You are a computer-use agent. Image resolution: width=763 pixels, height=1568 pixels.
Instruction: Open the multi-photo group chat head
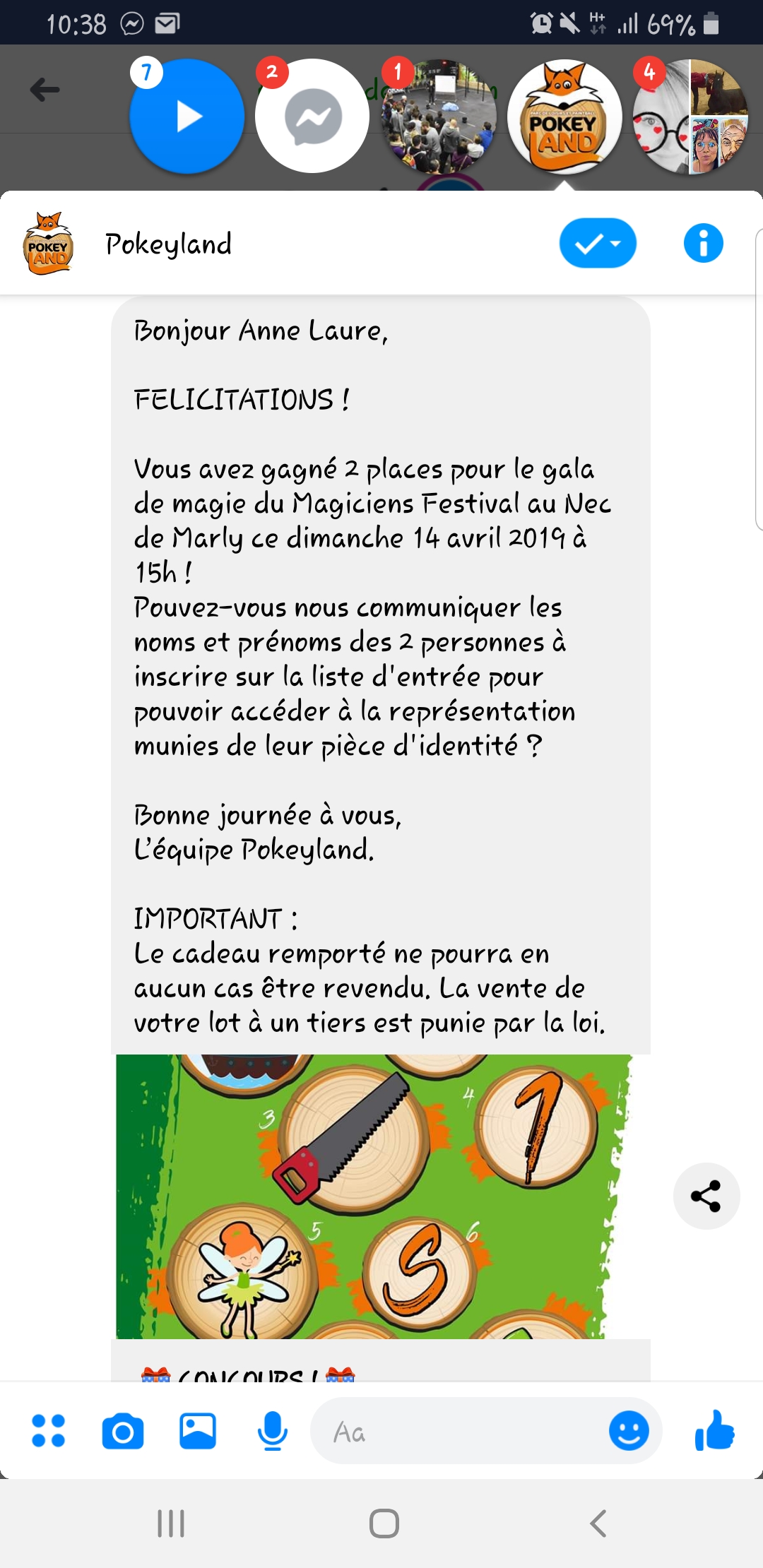coord(690,117)
